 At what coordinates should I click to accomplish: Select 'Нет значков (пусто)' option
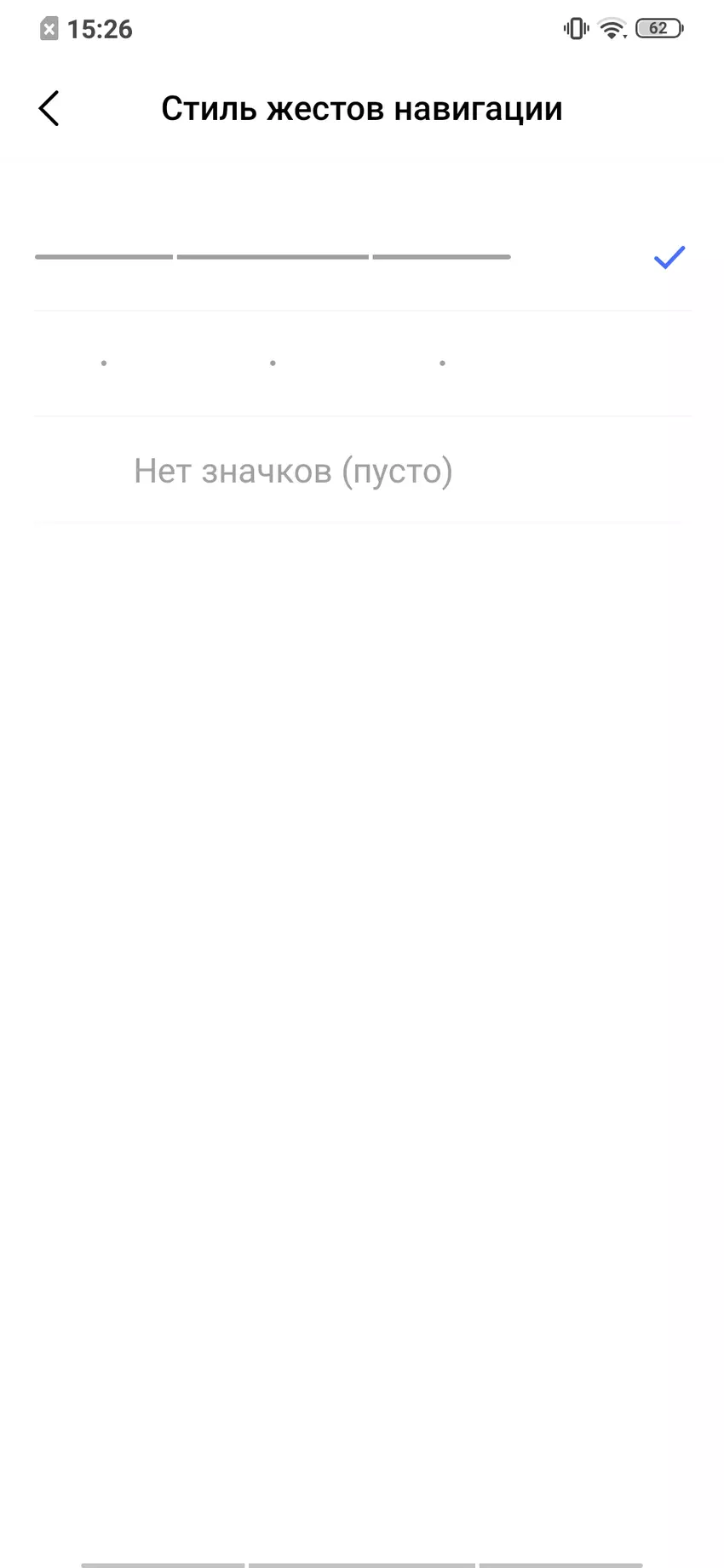point(293,471)
